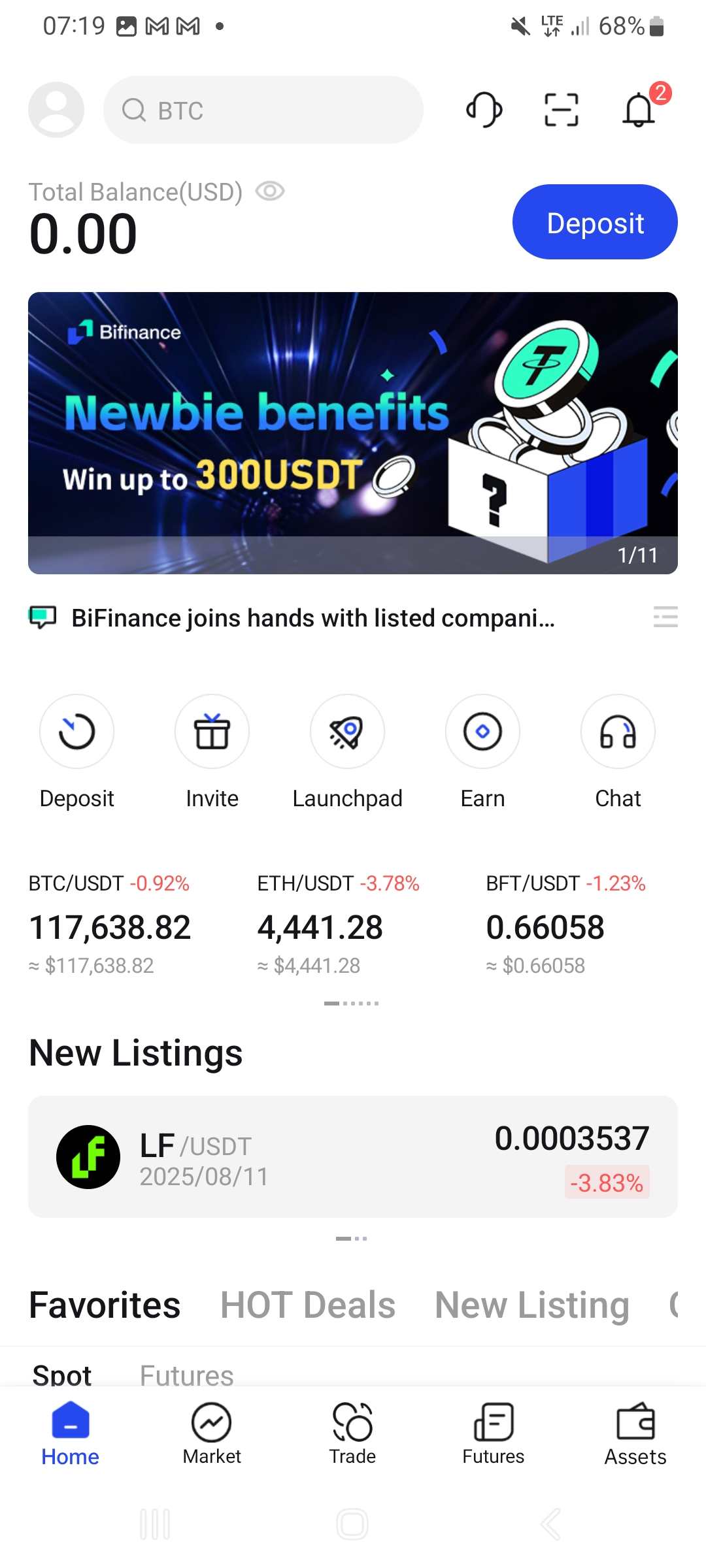This screenshot has height=1568, width=706.
Task: Open the profile avatar
Action: click(x=56, y=110)
